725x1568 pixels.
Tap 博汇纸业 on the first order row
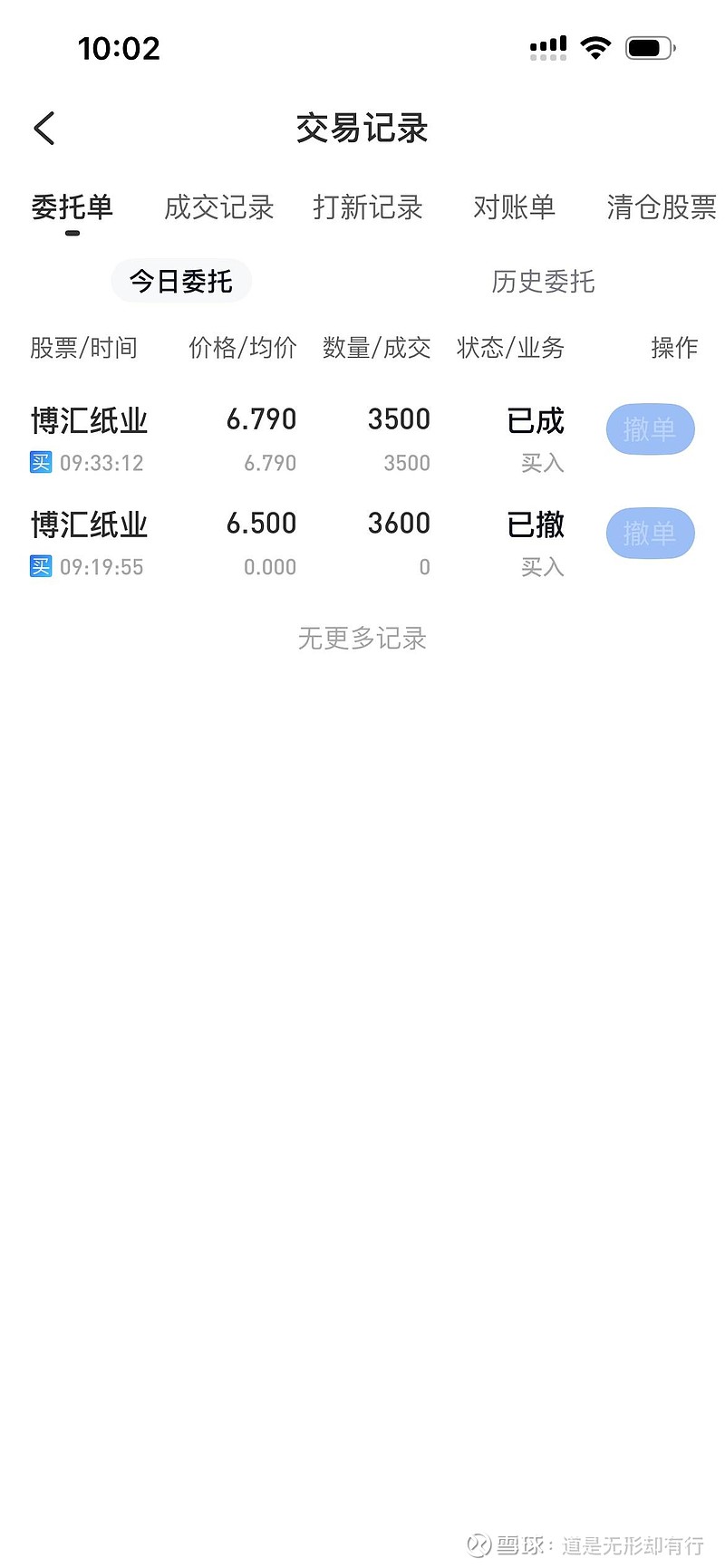[x=88, y=420]
